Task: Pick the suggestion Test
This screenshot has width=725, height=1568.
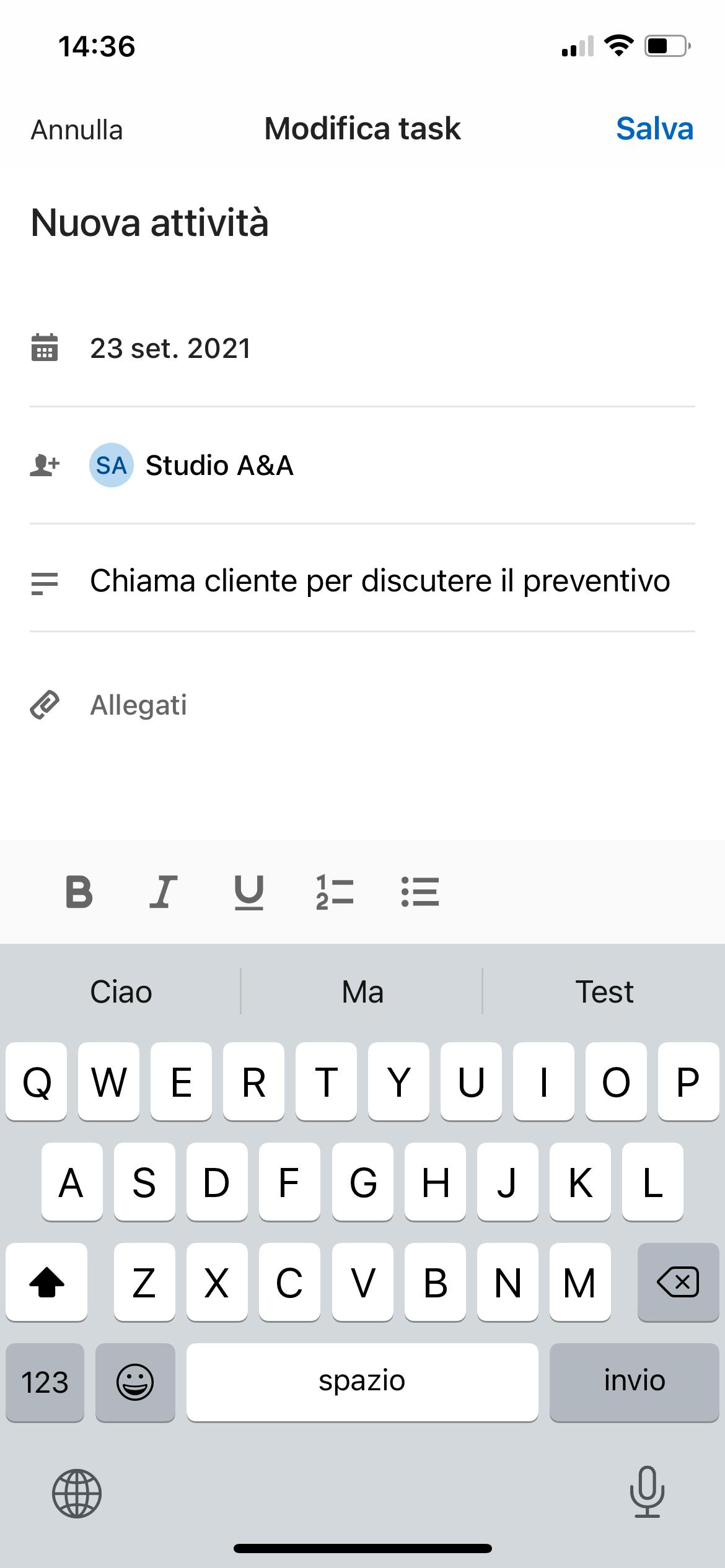Action: 604,991
